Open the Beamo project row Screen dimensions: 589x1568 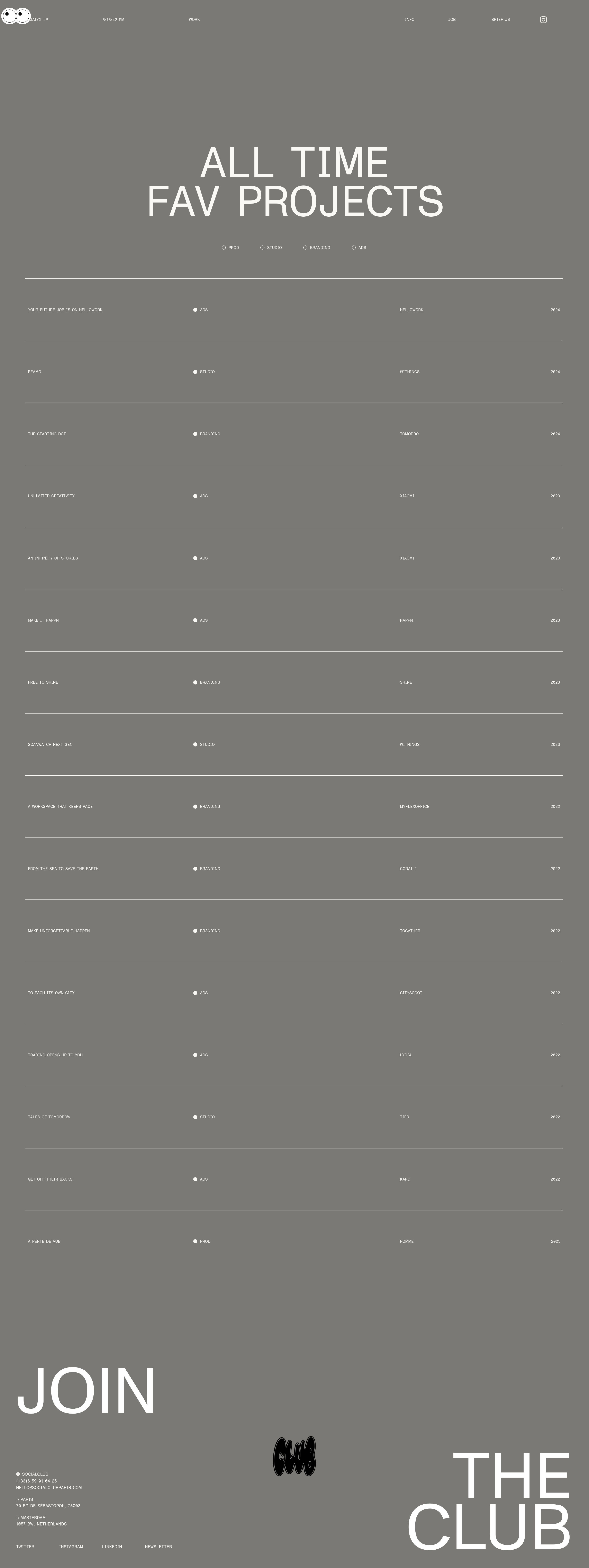coord(35,372)
